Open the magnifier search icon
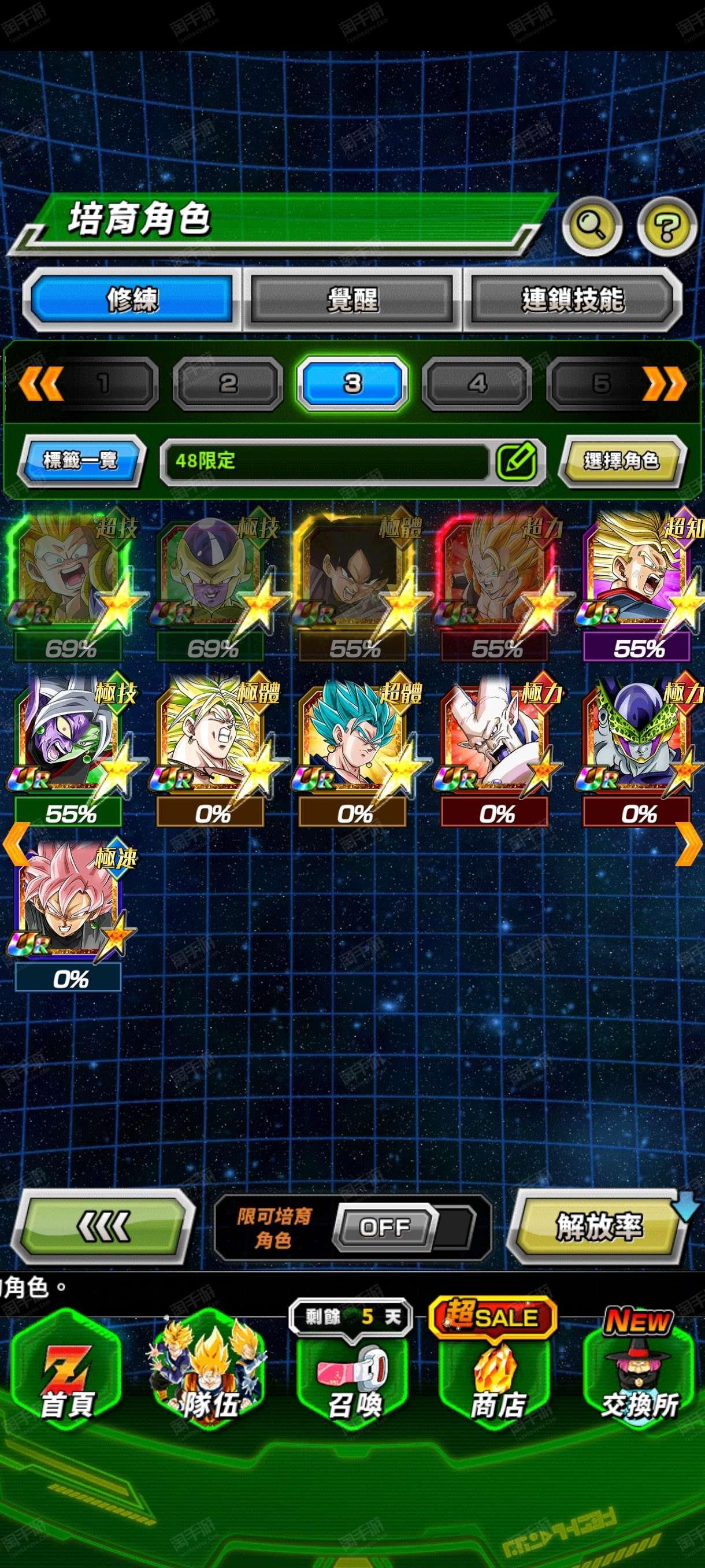 [x=591, y=227]
